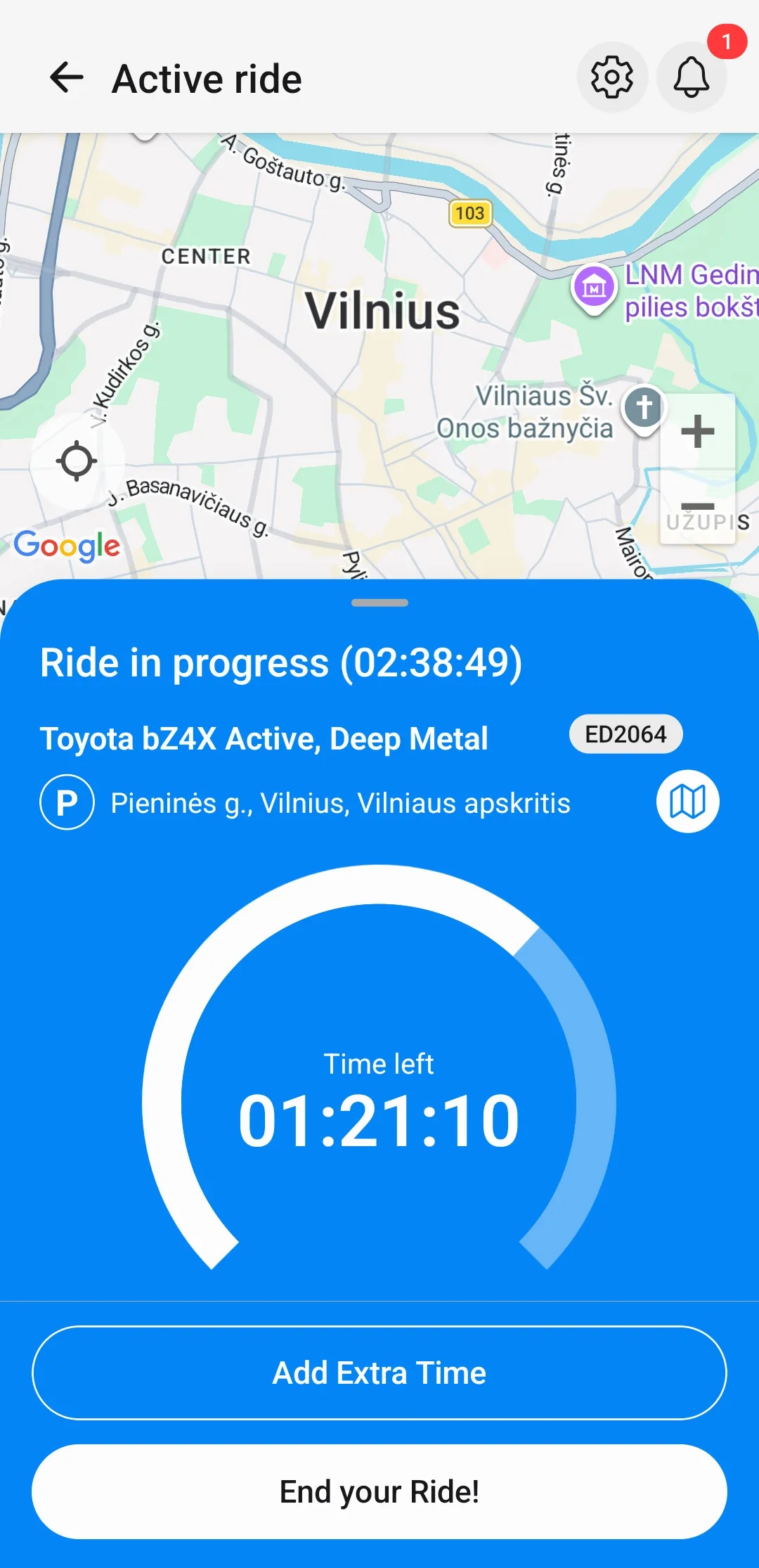759x1568 pixels.
Task: Tap Add Extra Time
Action: click(x=379, y=1372)
